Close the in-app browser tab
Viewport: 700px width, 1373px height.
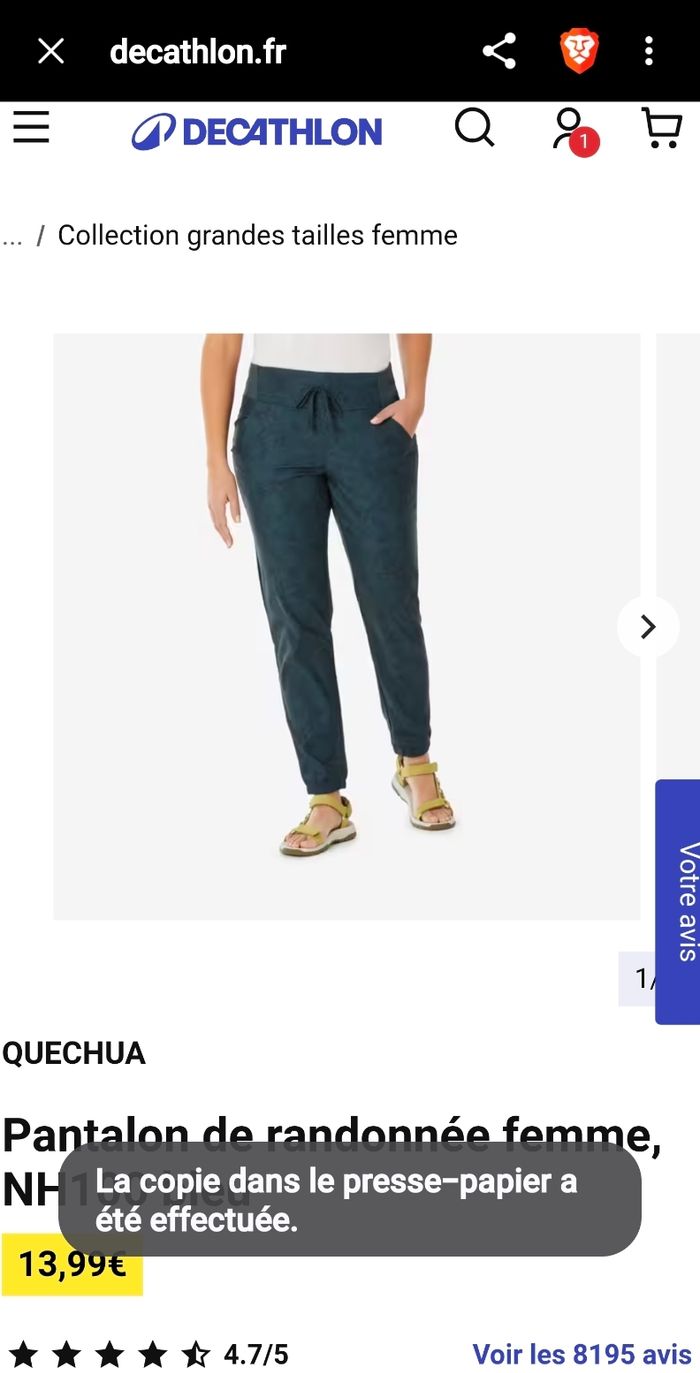coord(50,51)
